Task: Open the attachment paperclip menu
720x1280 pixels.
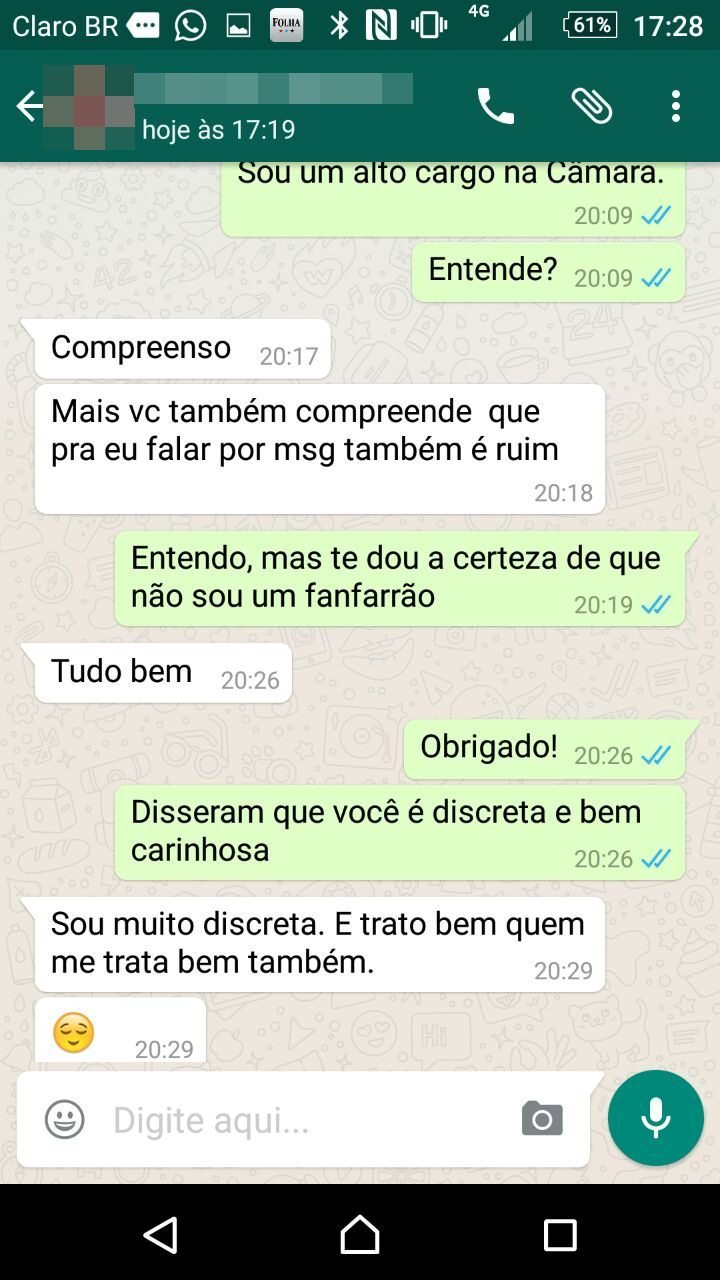Action: pyautogui.click(x=591, y=106)
